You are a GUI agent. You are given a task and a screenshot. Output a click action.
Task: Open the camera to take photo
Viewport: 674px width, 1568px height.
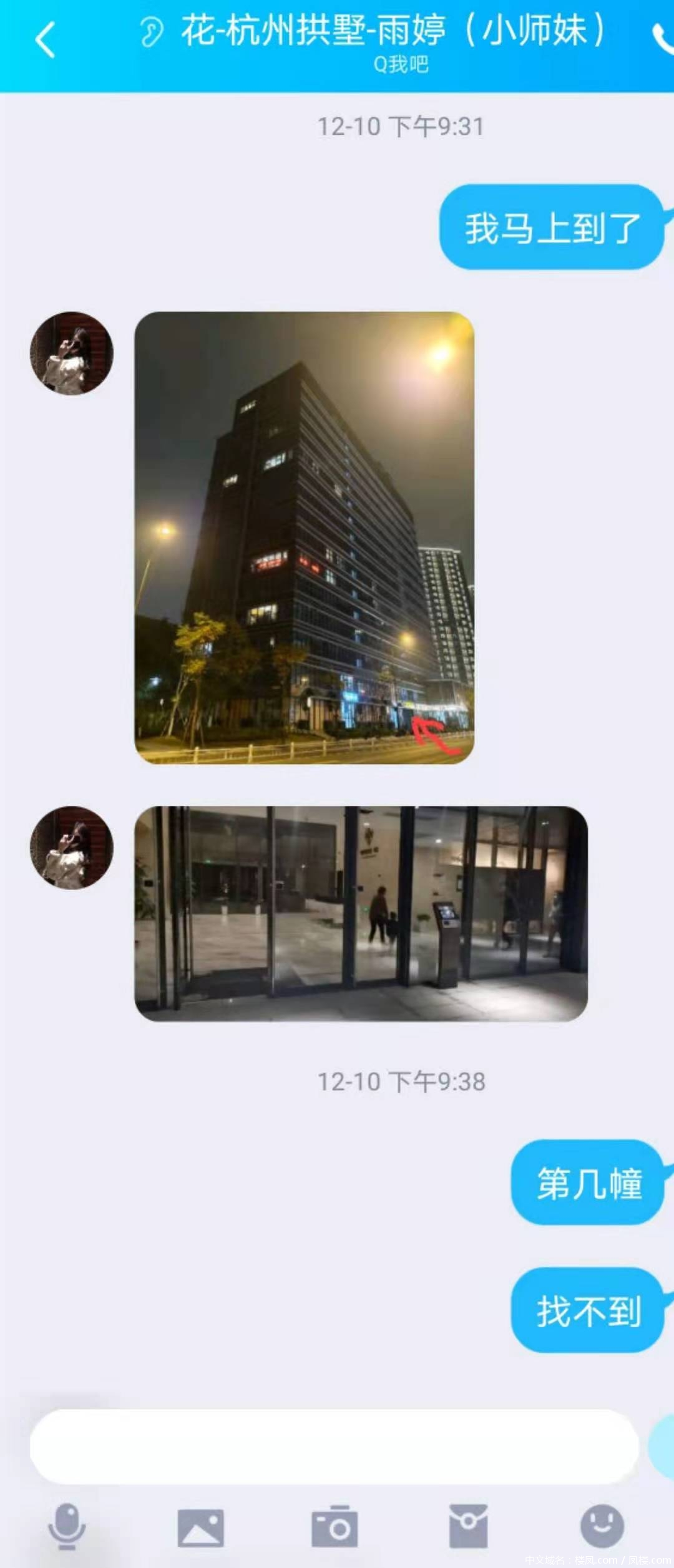point(335,1526)
